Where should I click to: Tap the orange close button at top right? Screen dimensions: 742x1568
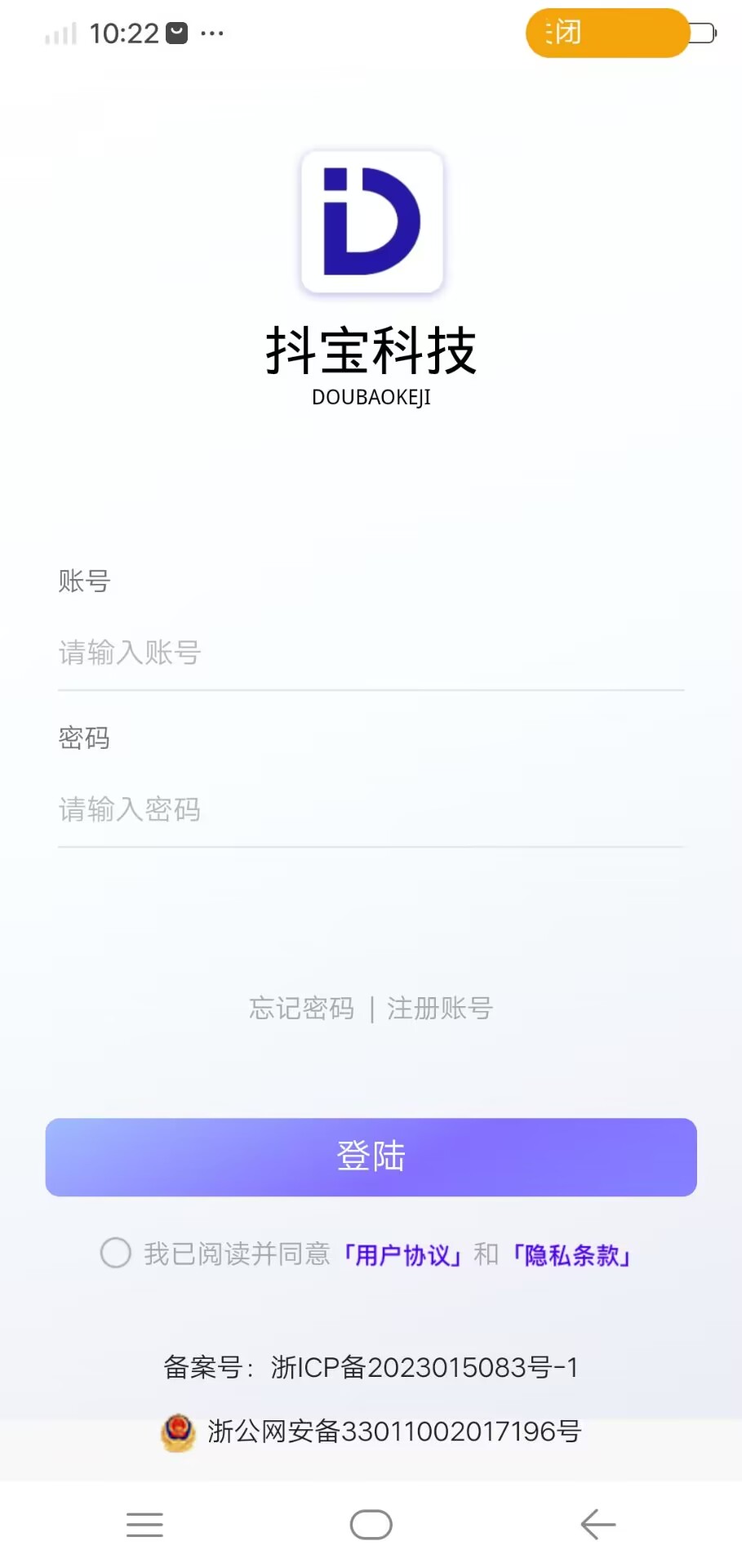coord(608,32)
